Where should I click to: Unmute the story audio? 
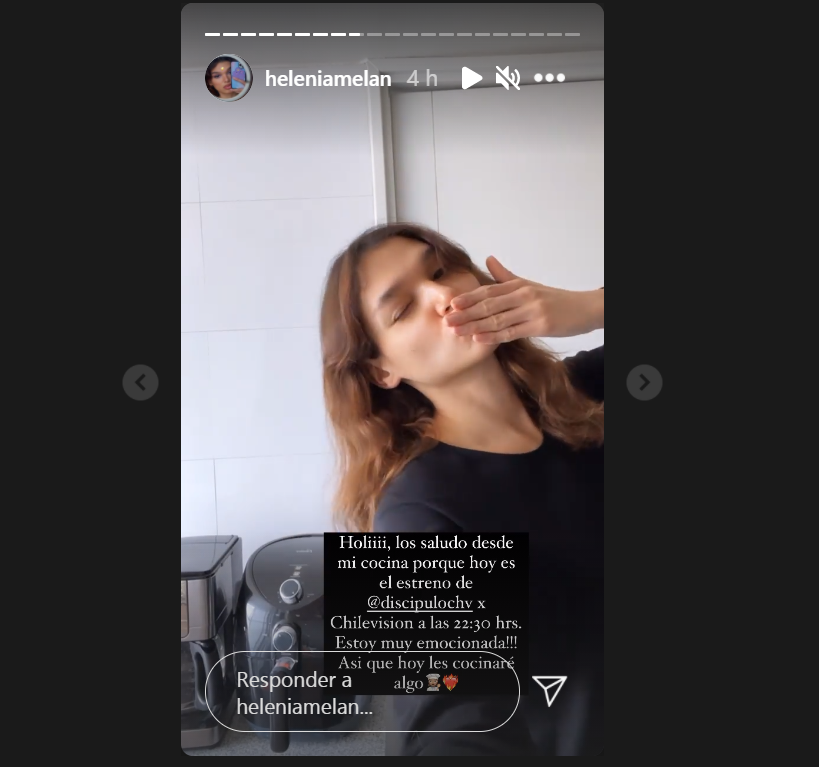tap(508, 78)
